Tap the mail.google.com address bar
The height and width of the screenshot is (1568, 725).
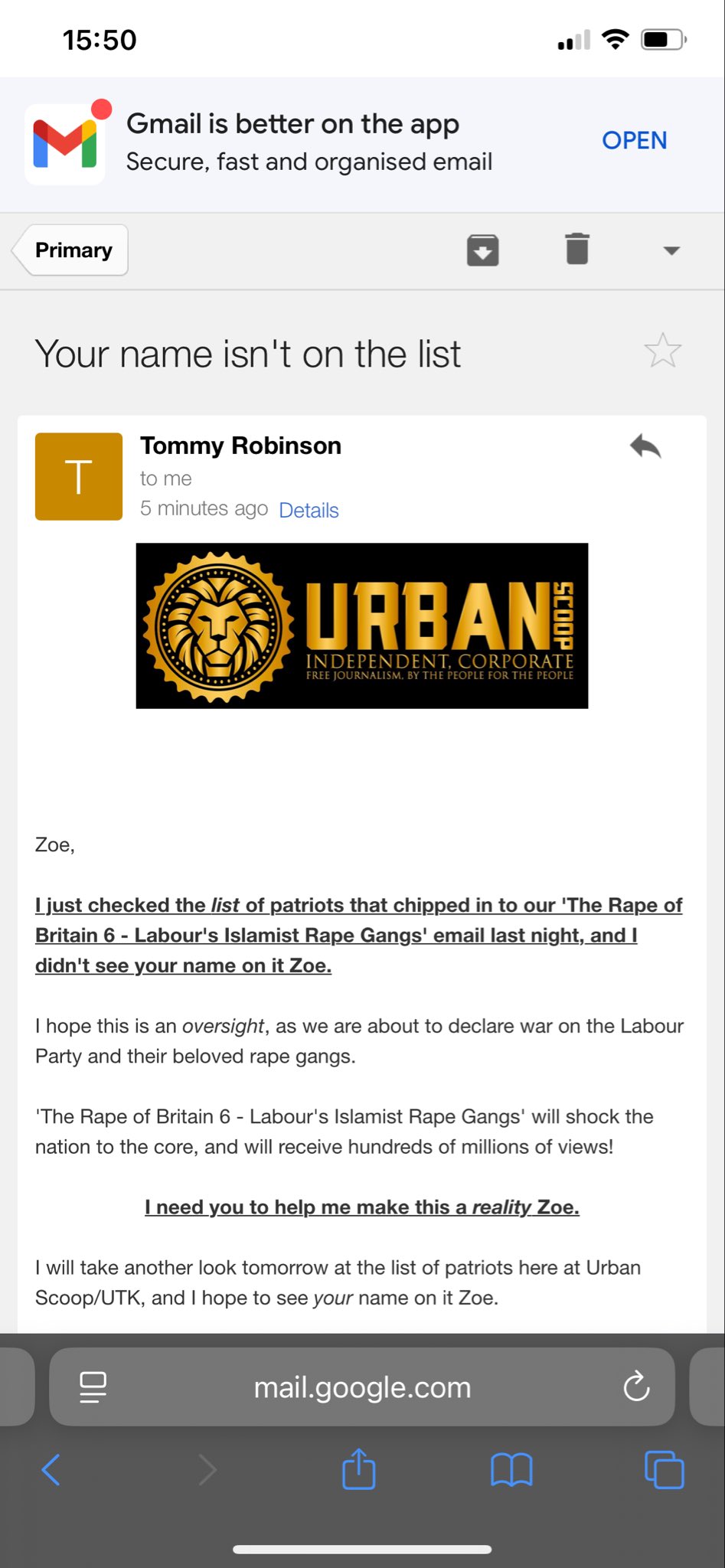pos(362,1387)
